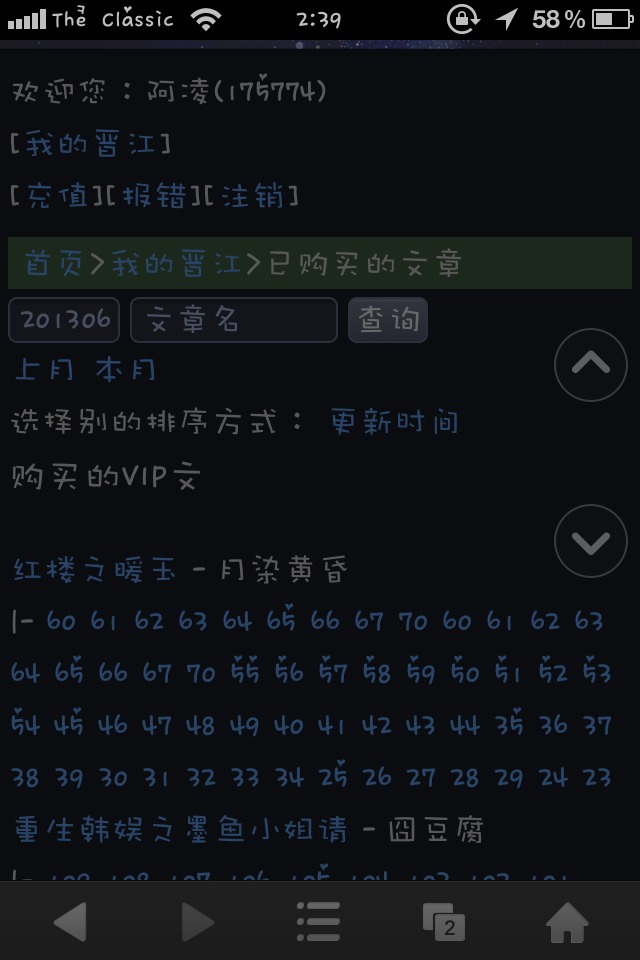Tap the 查询 search button
Screen dimensions: 640x960
[388, 320]
